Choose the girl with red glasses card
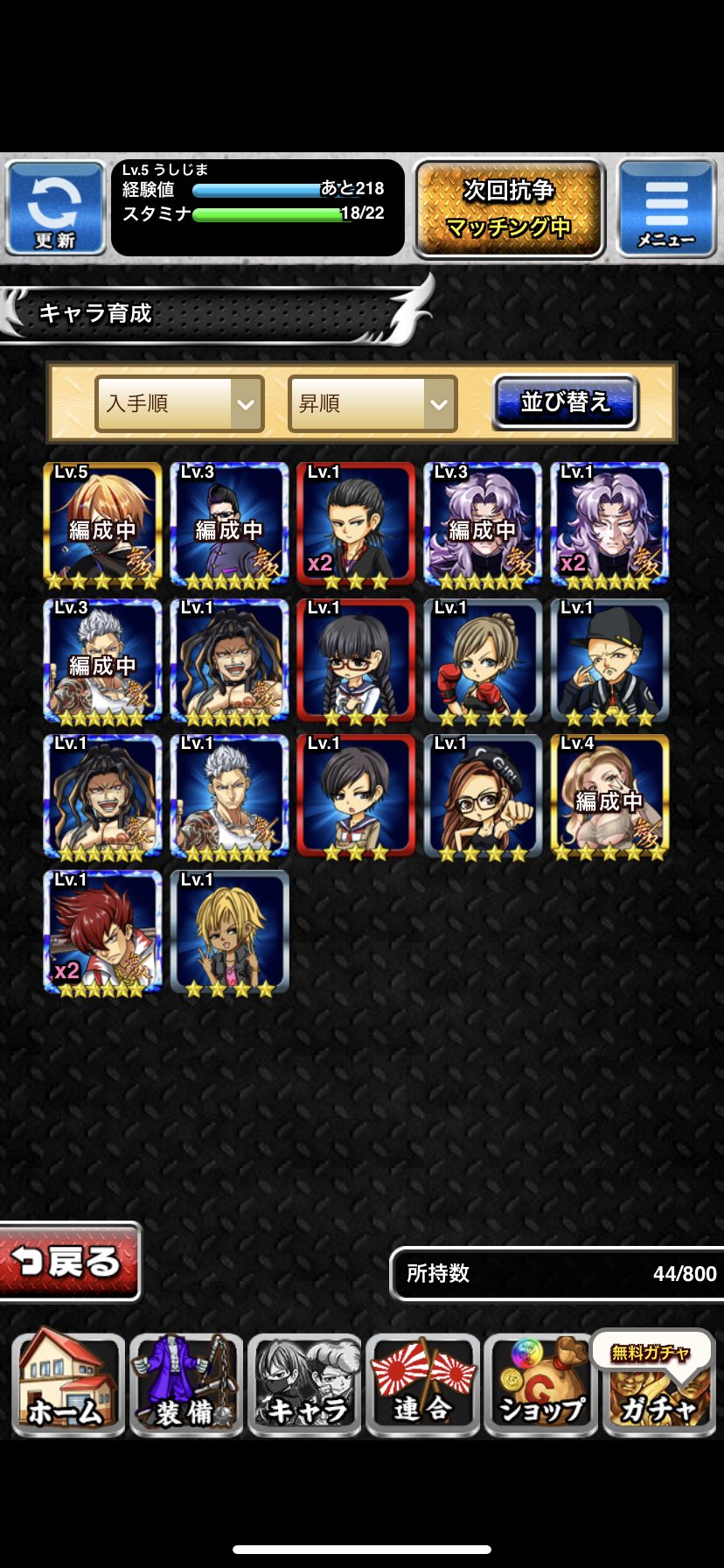724x1568 pixels. (x=356, y=661)
